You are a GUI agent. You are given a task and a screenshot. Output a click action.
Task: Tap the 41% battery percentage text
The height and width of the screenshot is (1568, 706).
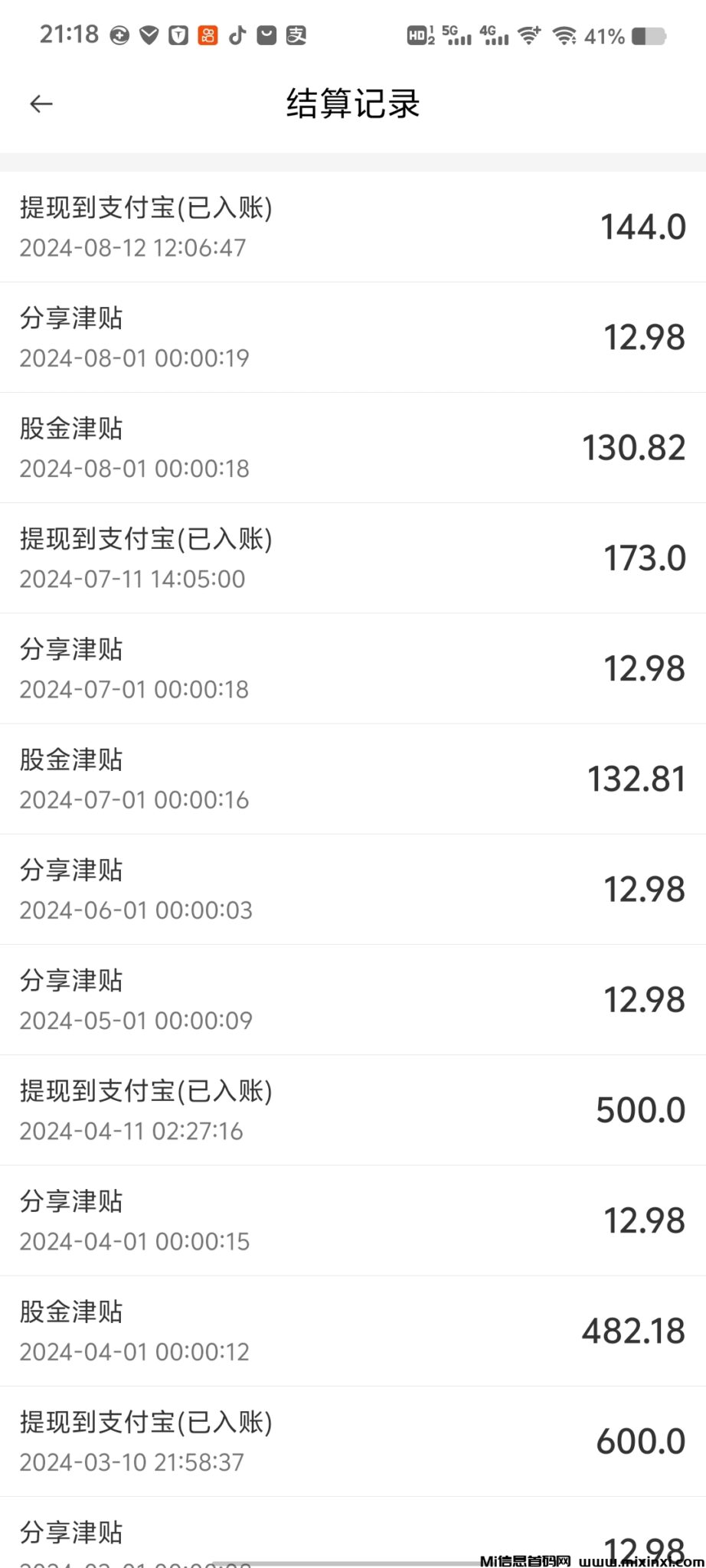[604, 35]
